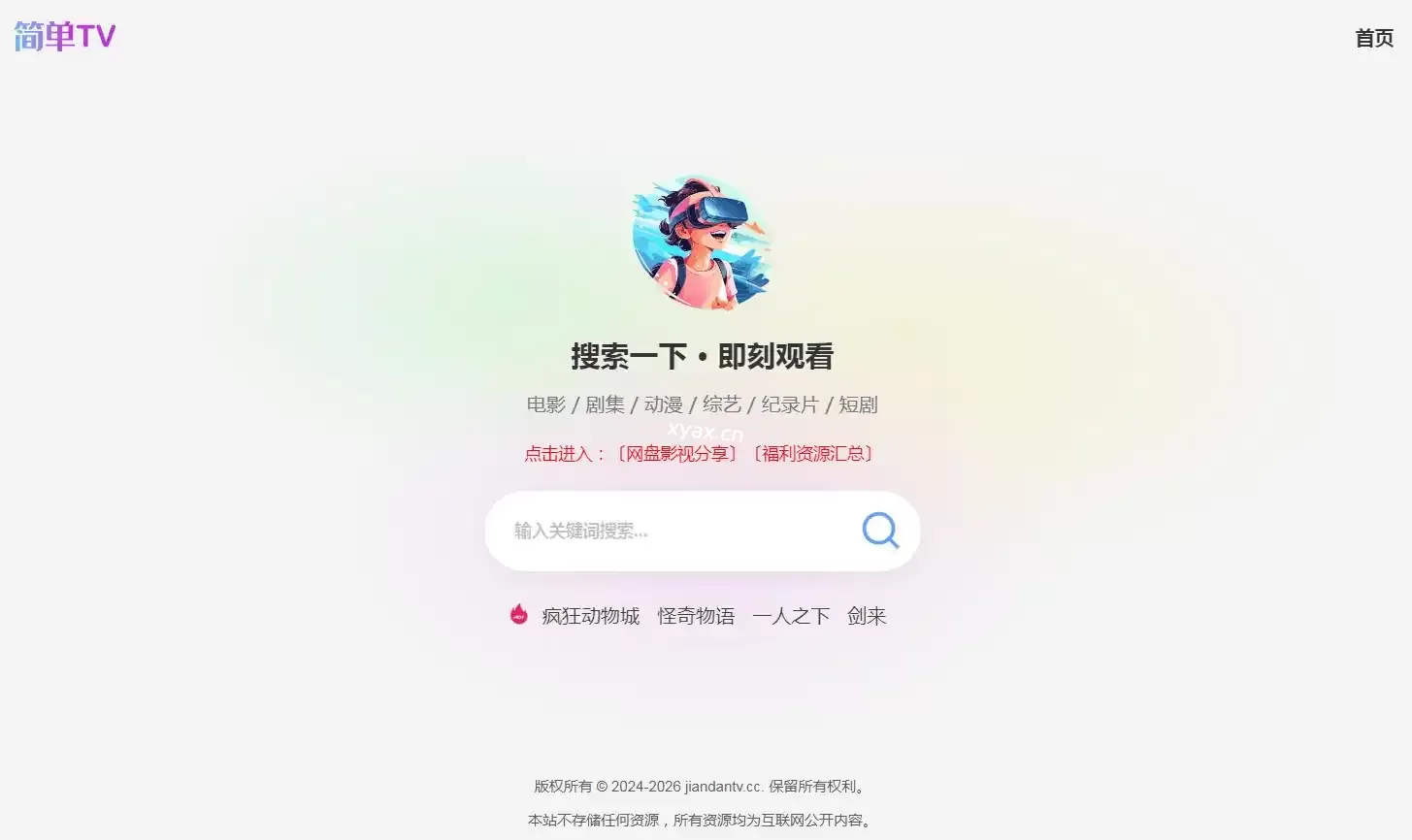Viewport: 1412px width, 840px height.
Task: Focus the keyword search box
Action: tap(670, 531)
